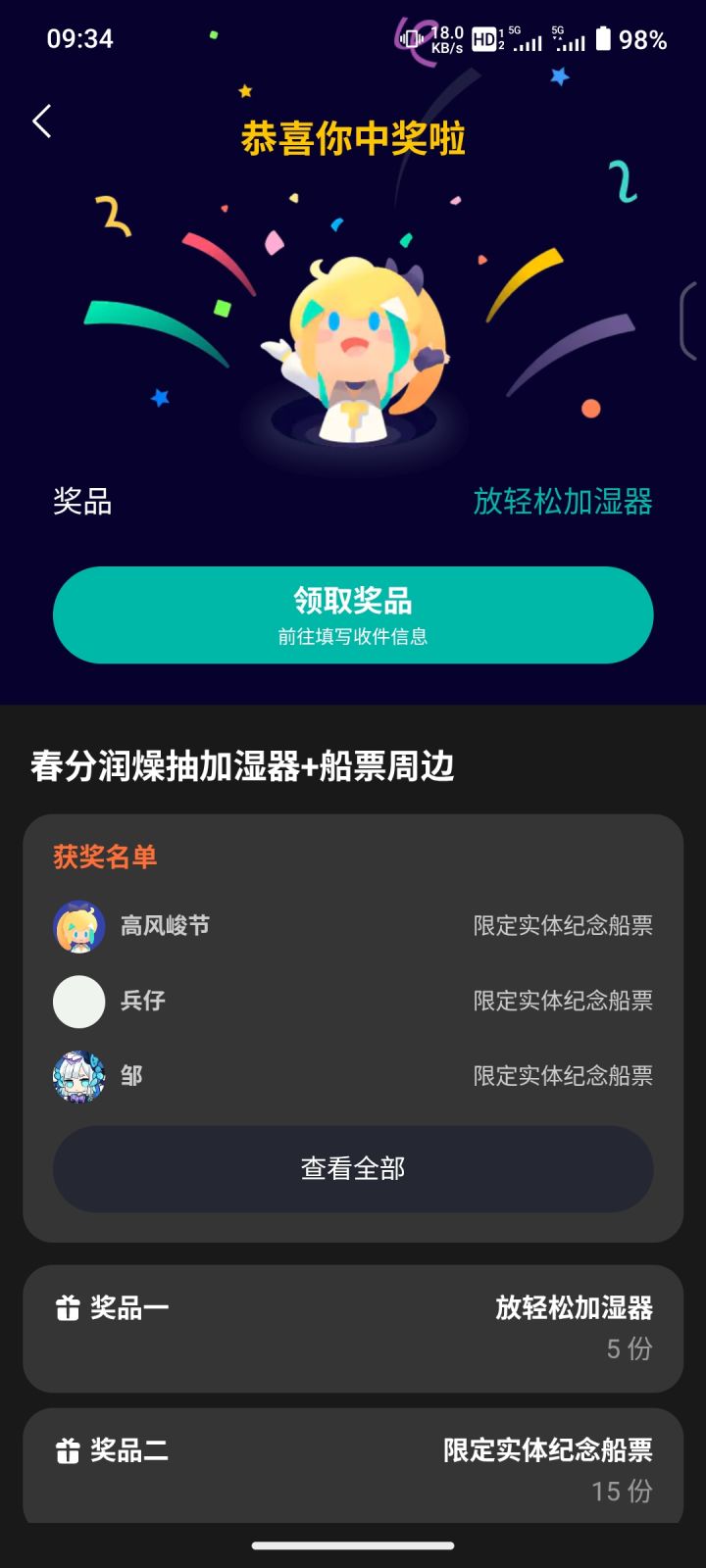Image resolution: width=706 pixels, height=1568 pixels.
Task: Tap the event title 春分润燥抽加湿器+船票周边
Action: (245, 768)
